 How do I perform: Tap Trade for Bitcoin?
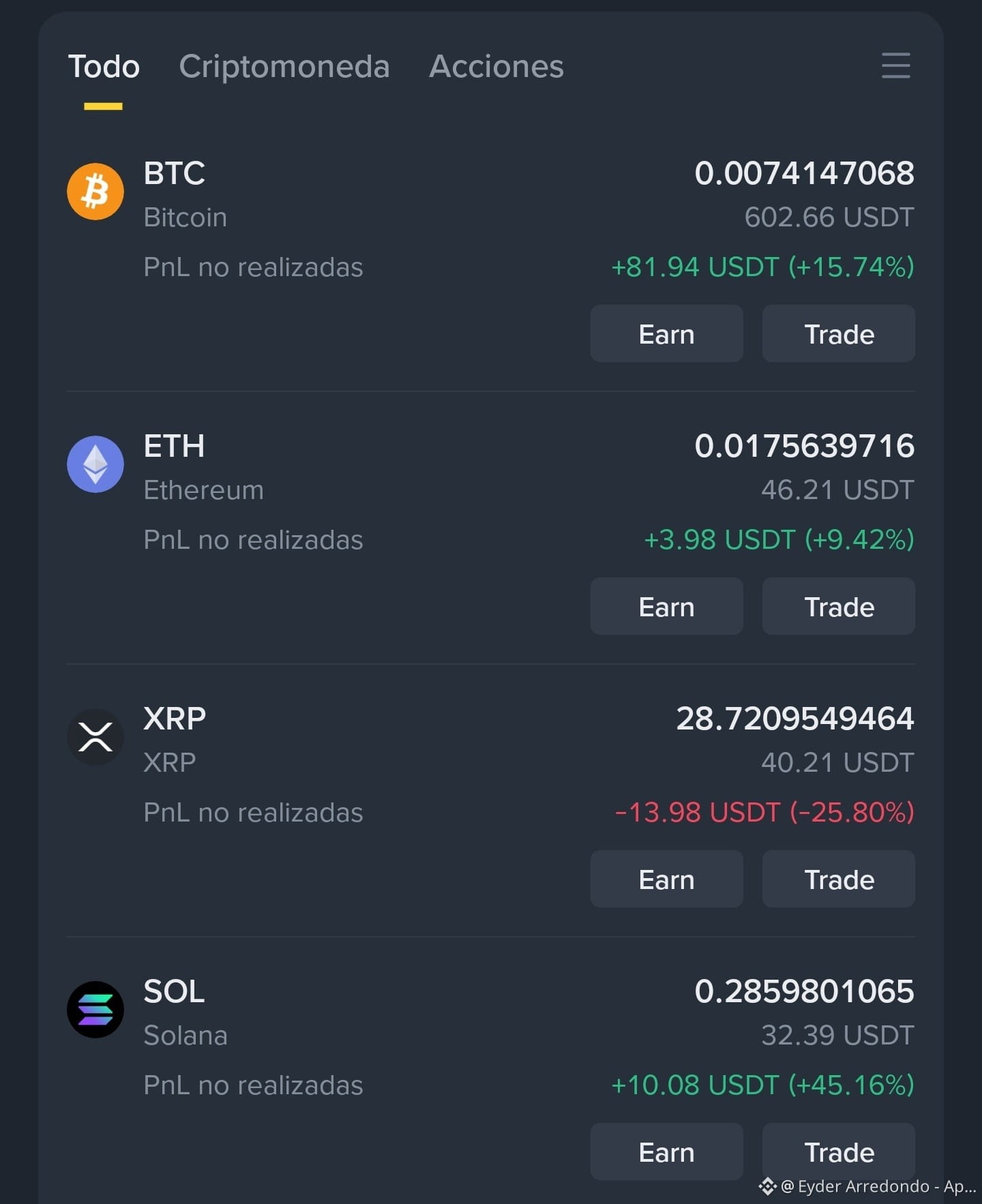[838, 333]
